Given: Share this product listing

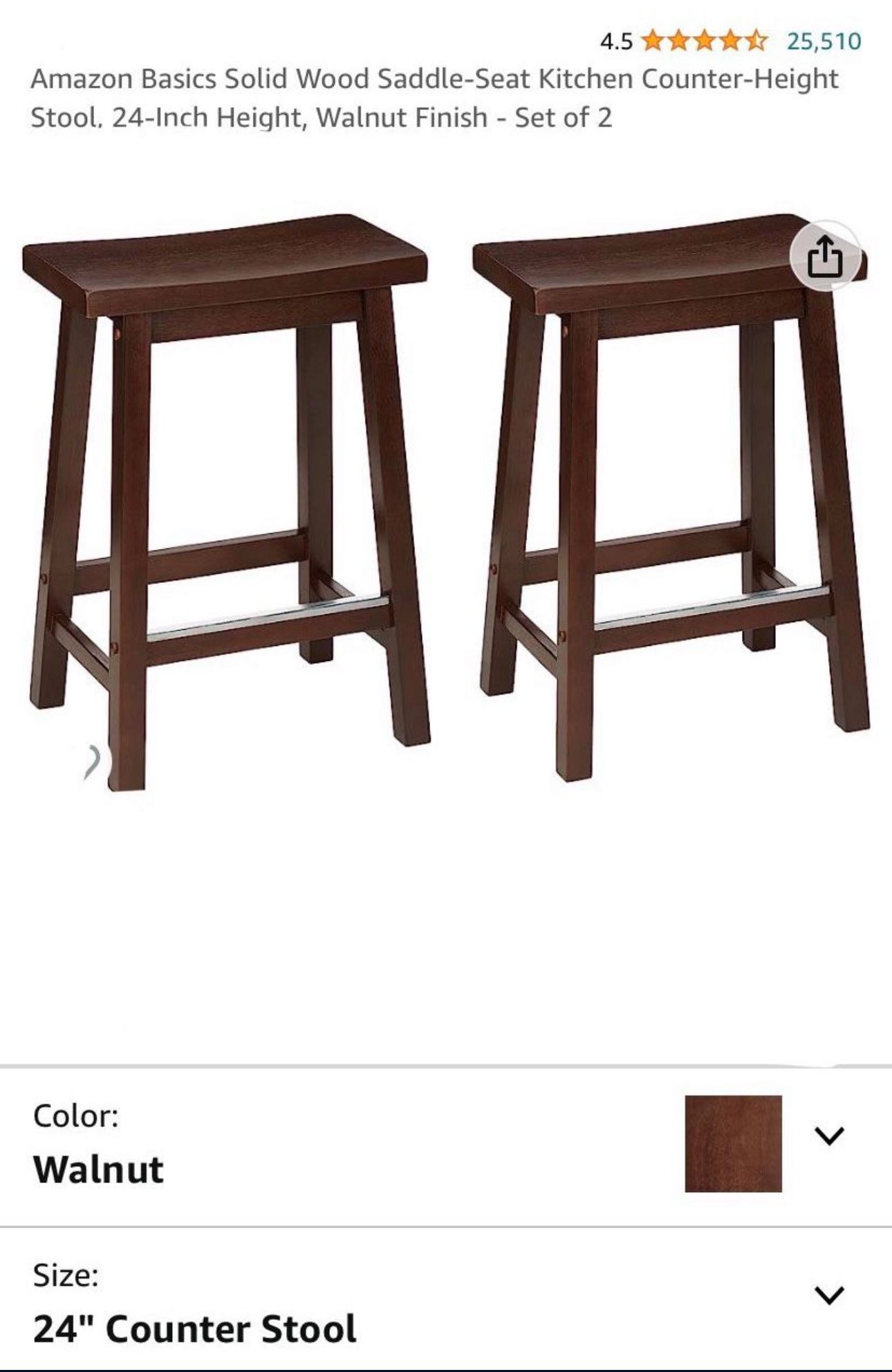Looking at the screenshot, I should (825, 257).
